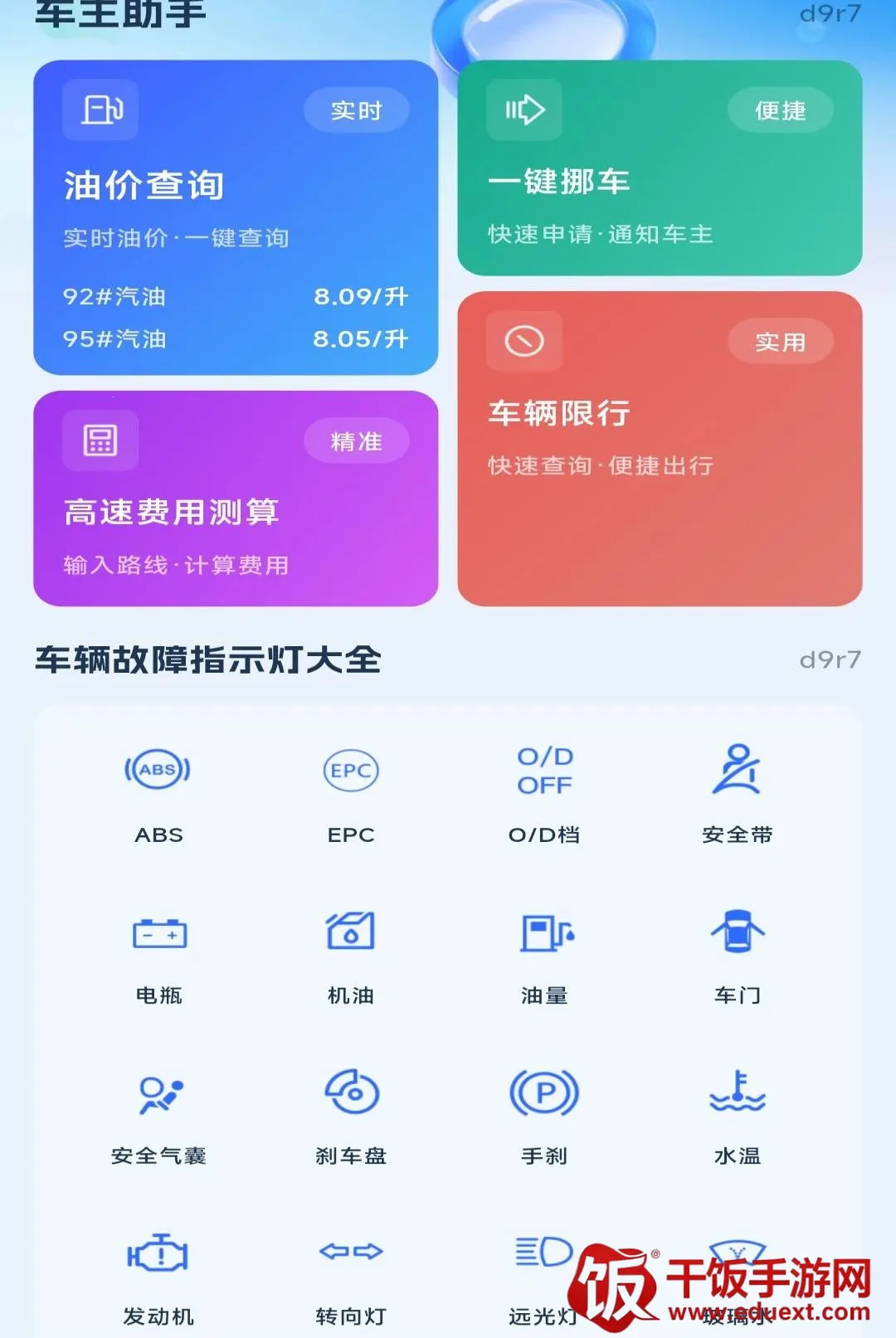Image resolution: width=896 pixels, height=1338 pixels.
Task: View the 机油 oil indicator
Action: 351,956
